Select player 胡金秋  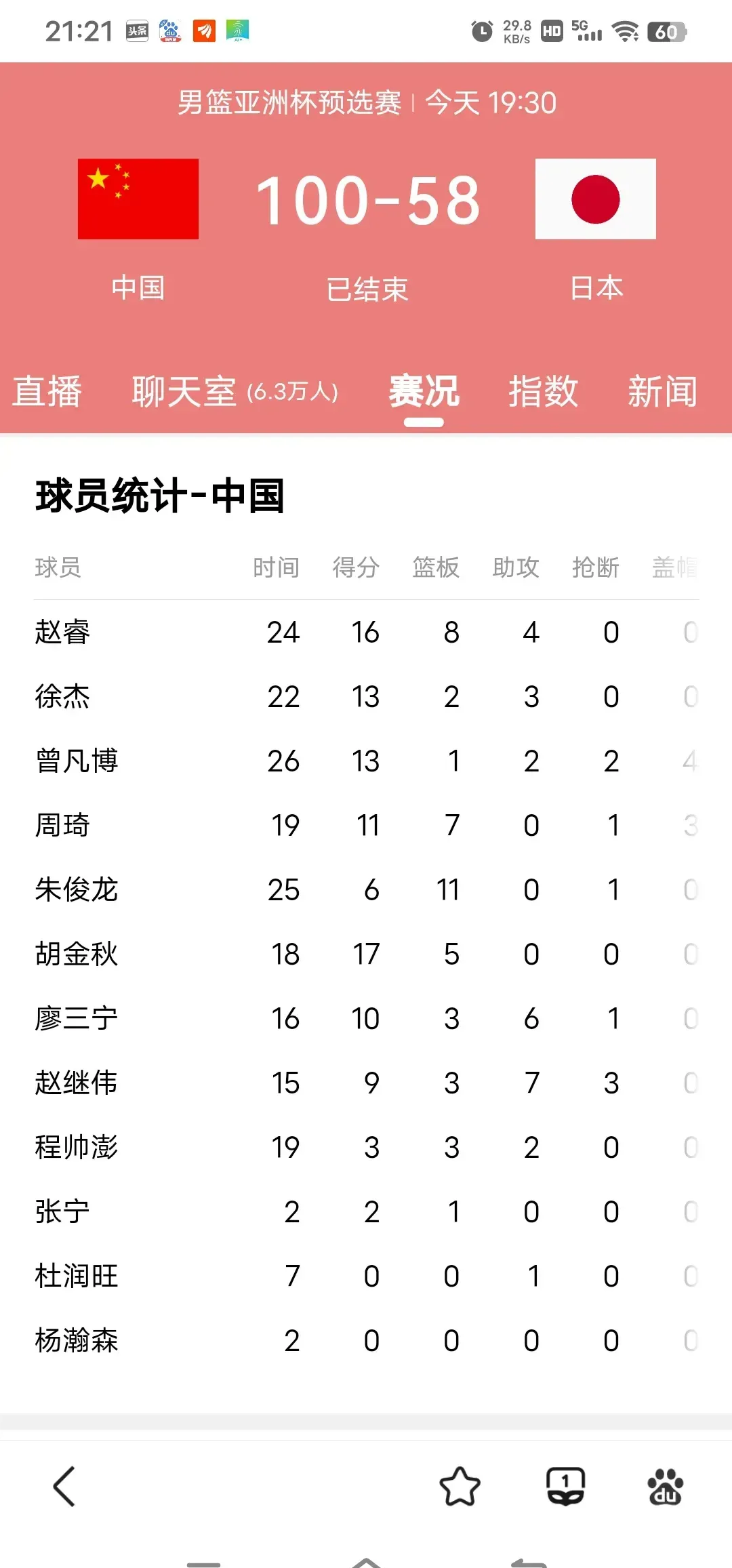tap(75, 954)
